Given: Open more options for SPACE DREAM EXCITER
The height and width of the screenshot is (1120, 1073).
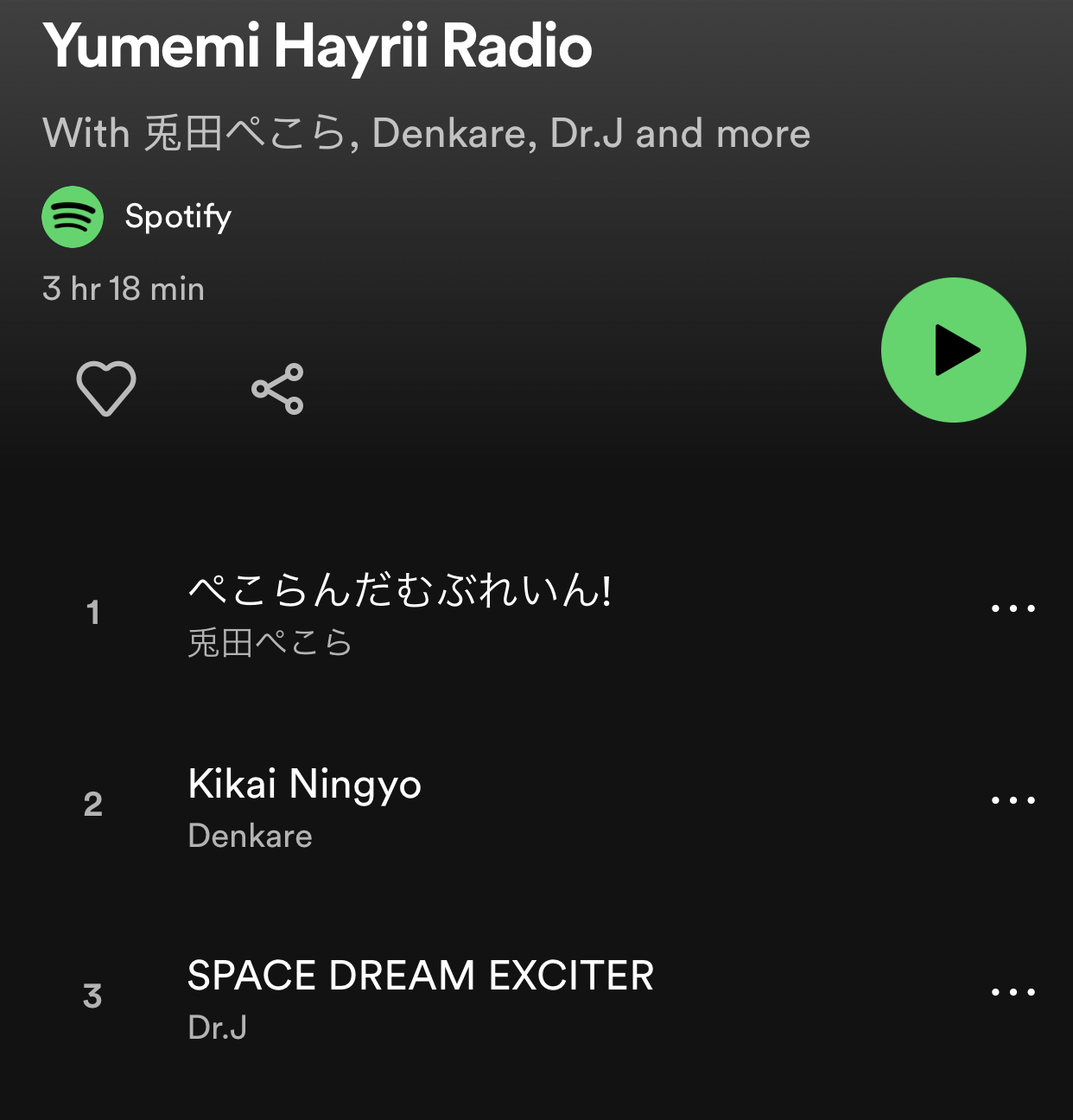Looking at the screenshot, I should [x=1013, y=992].
